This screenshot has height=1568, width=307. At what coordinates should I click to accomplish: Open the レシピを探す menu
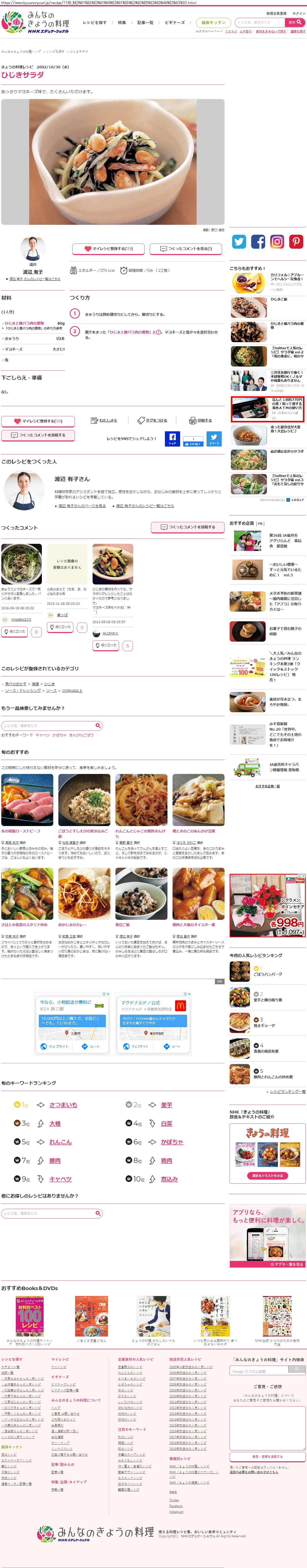tap(94, 23)
